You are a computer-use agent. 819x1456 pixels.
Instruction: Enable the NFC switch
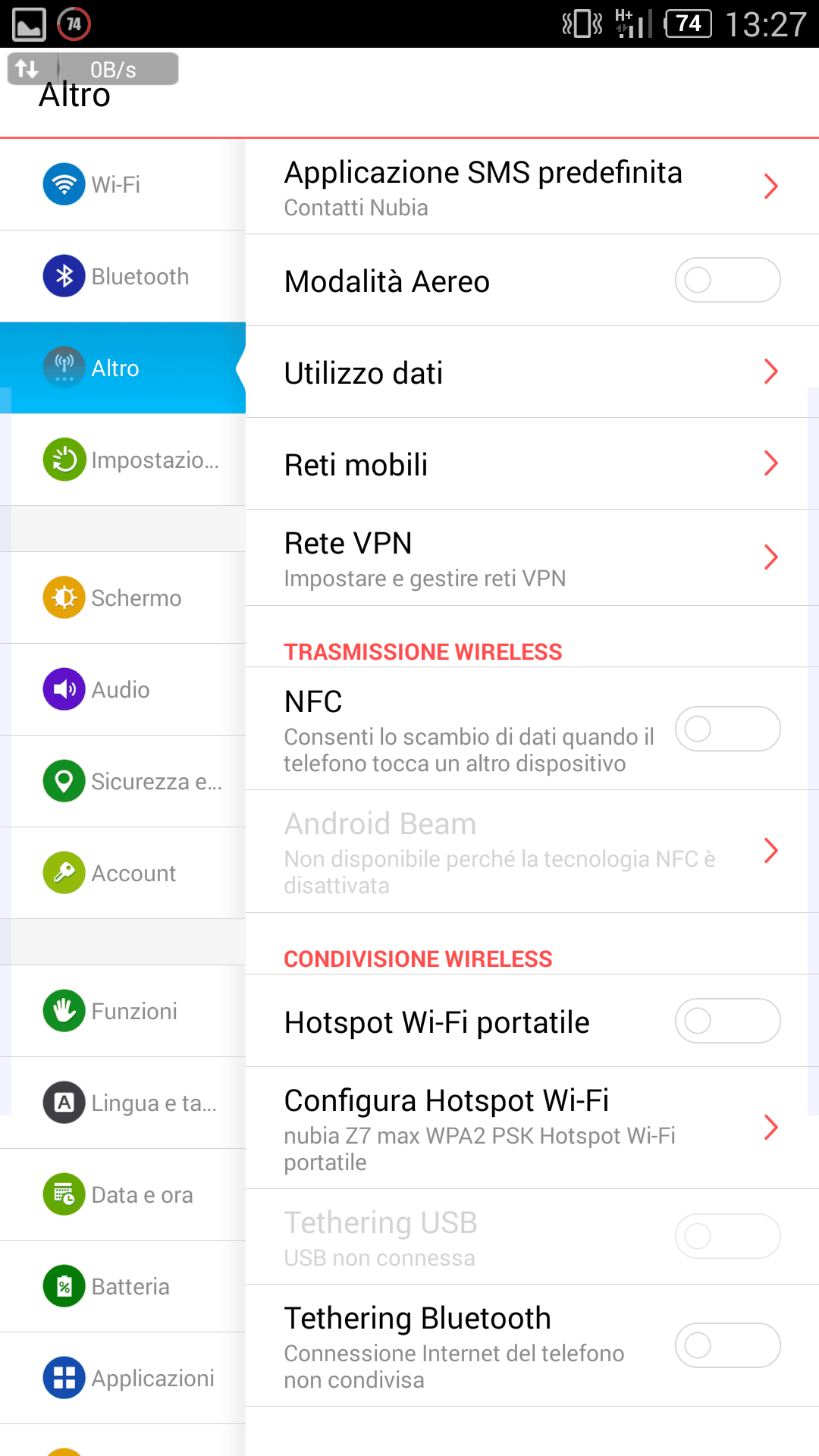[726, 729]
